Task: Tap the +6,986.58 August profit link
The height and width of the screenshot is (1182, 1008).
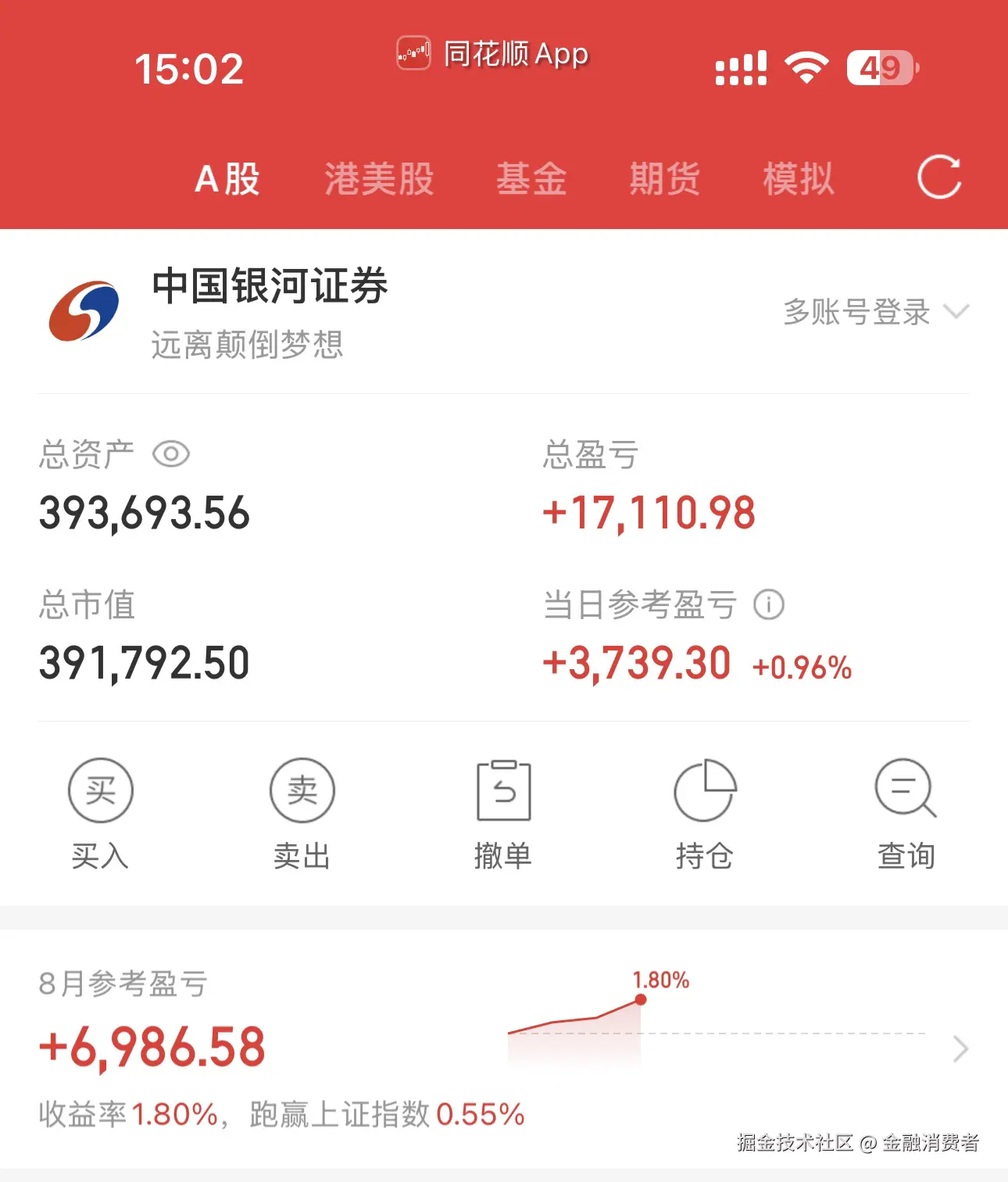Action: click(152, 1048)
